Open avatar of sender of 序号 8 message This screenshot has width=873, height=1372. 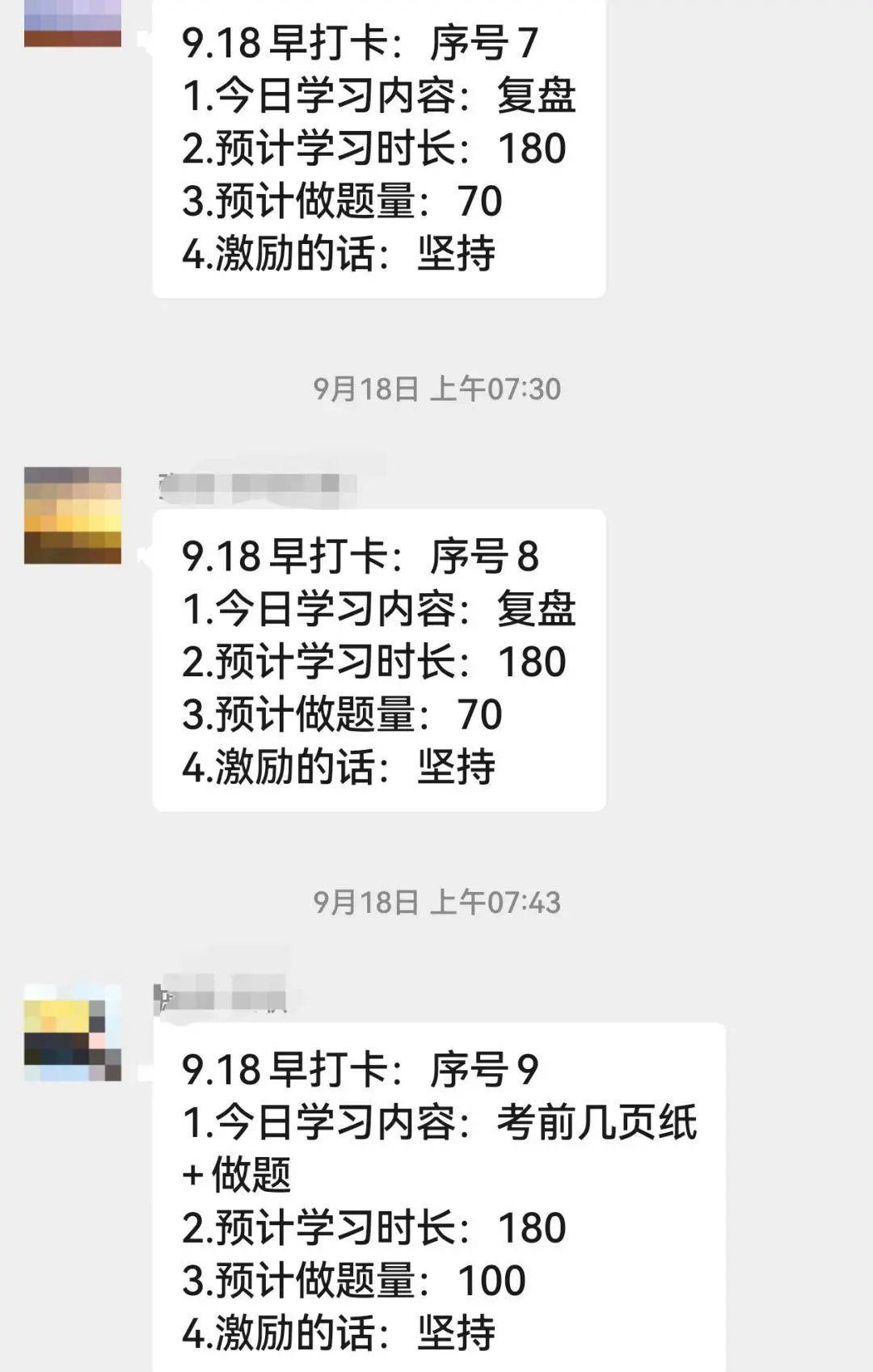click(x=73, y=515)
